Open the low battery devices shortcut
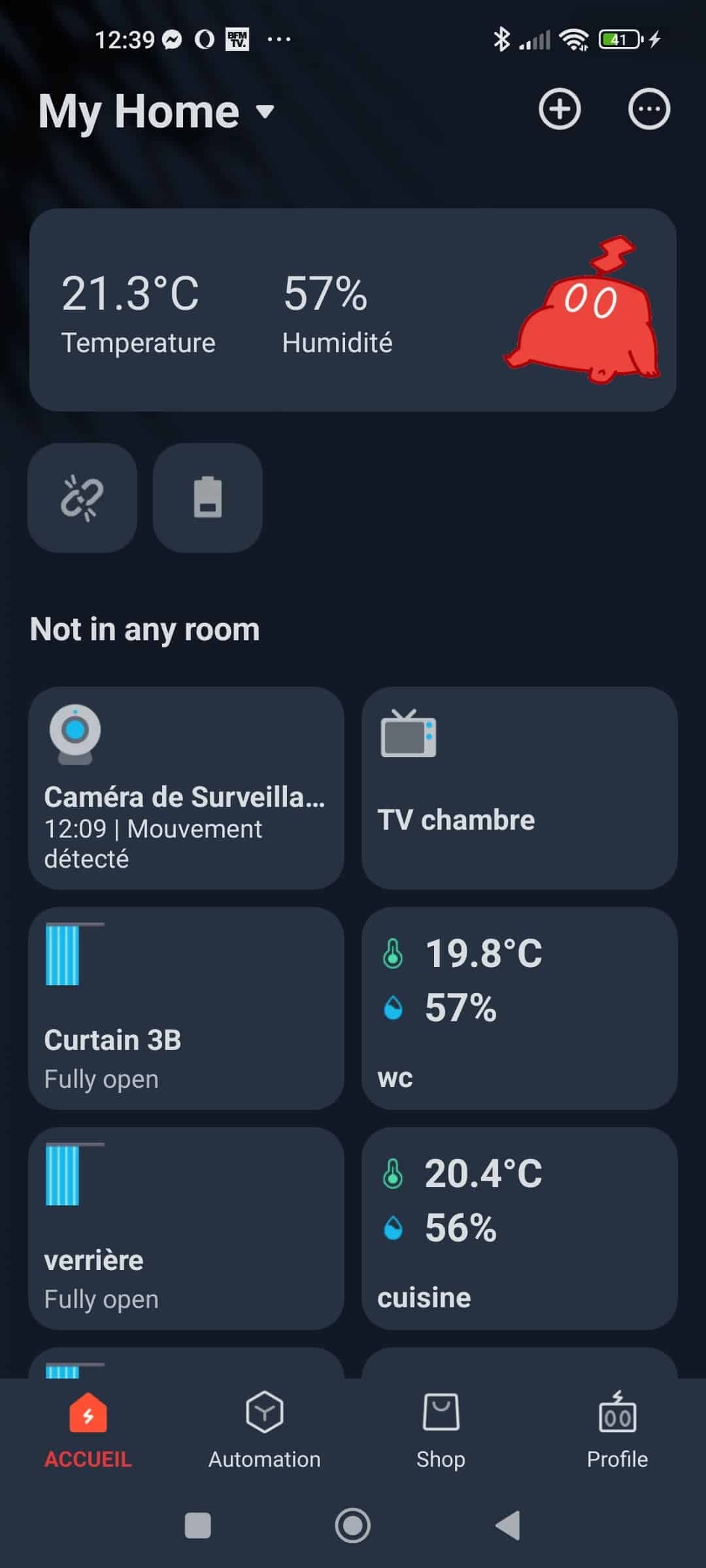The image size is (706, 1568). 208,498
